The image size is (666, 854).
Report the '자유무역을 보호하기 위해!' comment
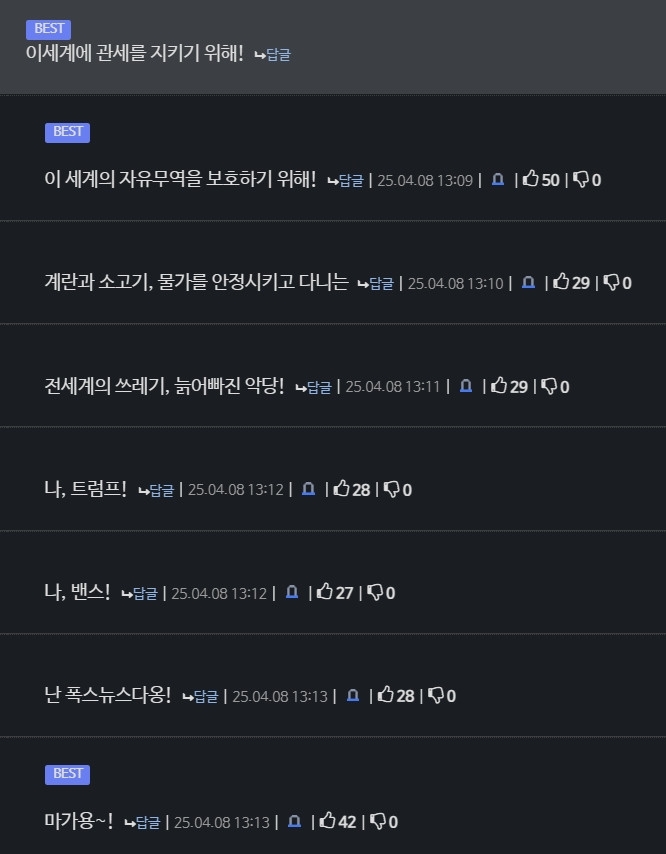(x=497, y=180)
